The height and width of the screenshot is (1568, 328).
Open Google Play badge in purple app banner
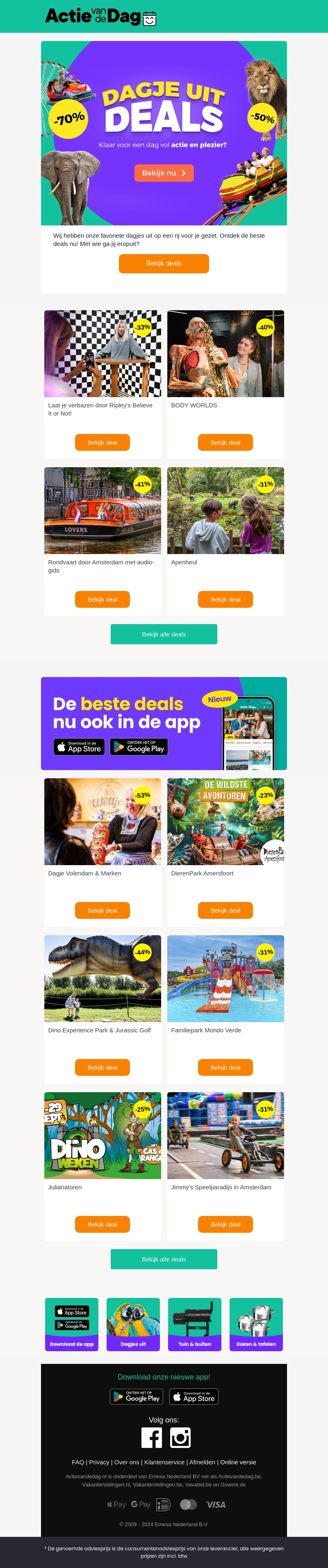[139, 747]
